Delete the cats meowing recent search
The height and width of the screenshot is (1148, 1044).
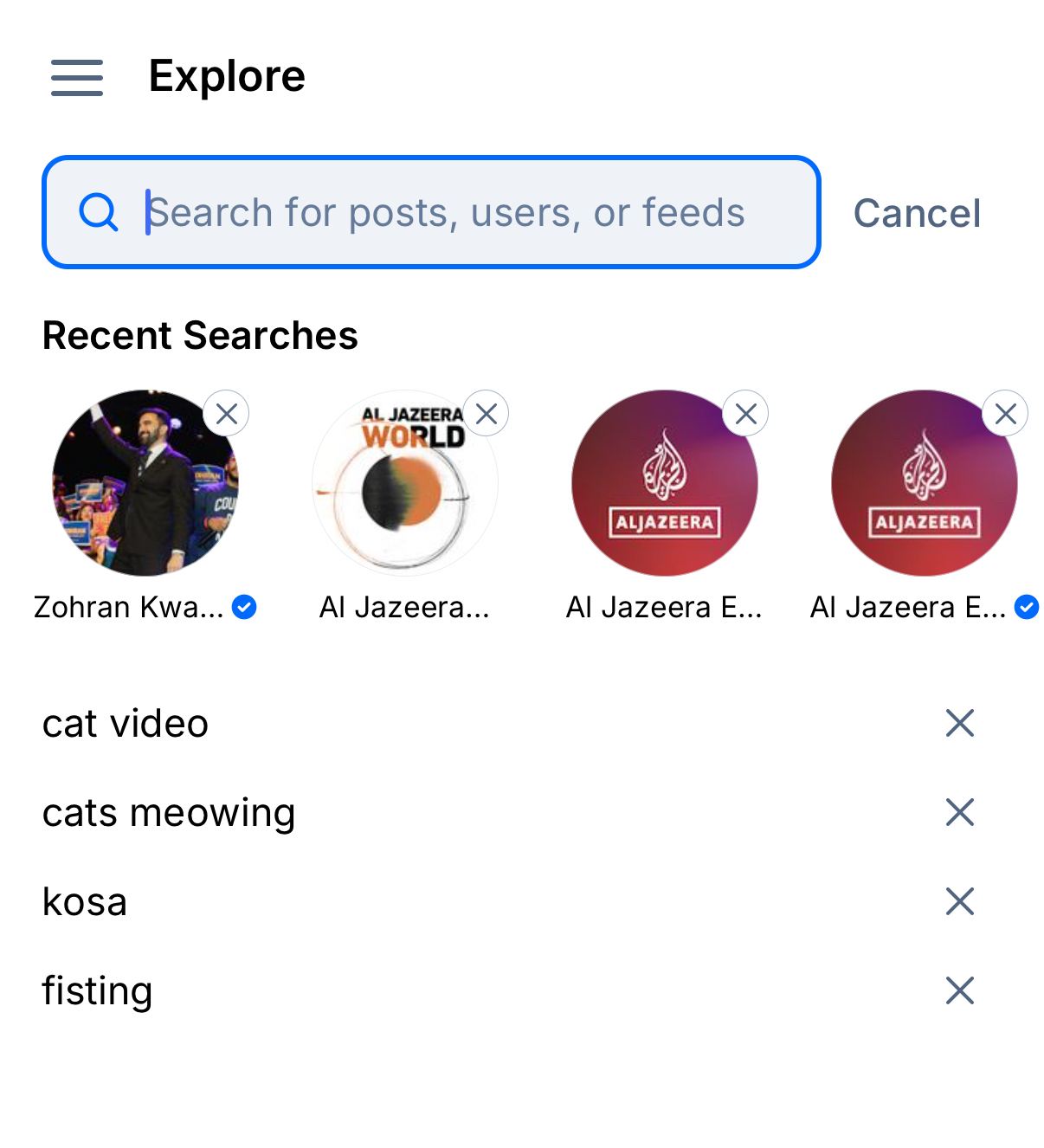pyautogui.click(x=959, y=812)
